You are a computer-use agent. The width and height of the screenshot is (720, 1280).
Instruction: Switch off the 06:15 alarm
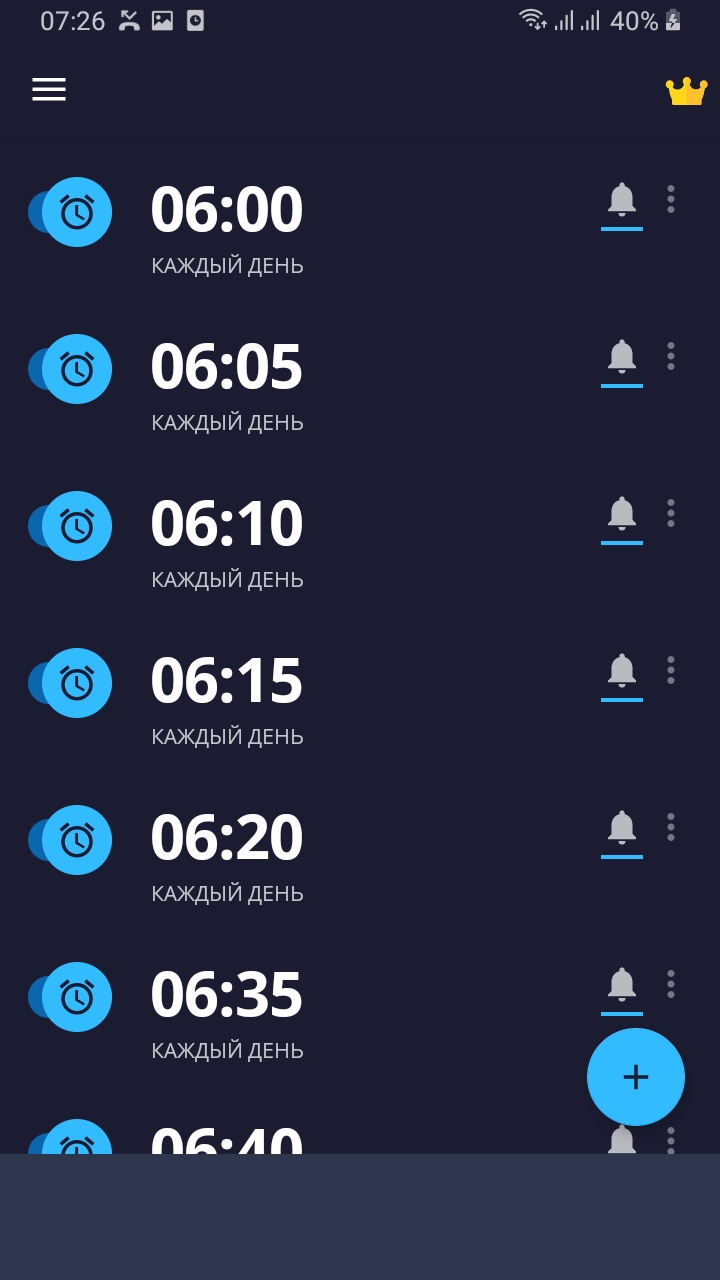pyautogui.click(x=71, y=683)
